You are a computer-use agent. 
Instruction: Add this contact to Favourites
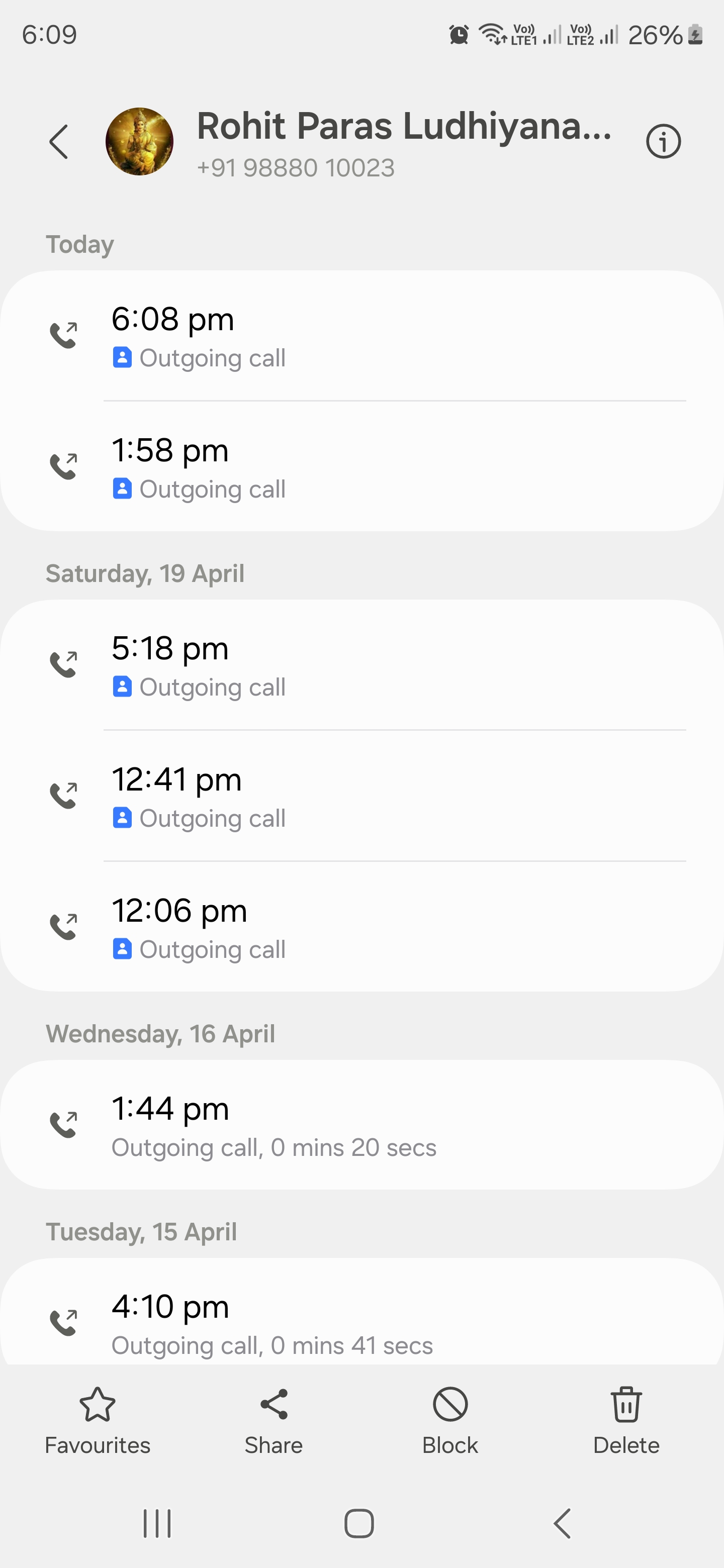98,1421
